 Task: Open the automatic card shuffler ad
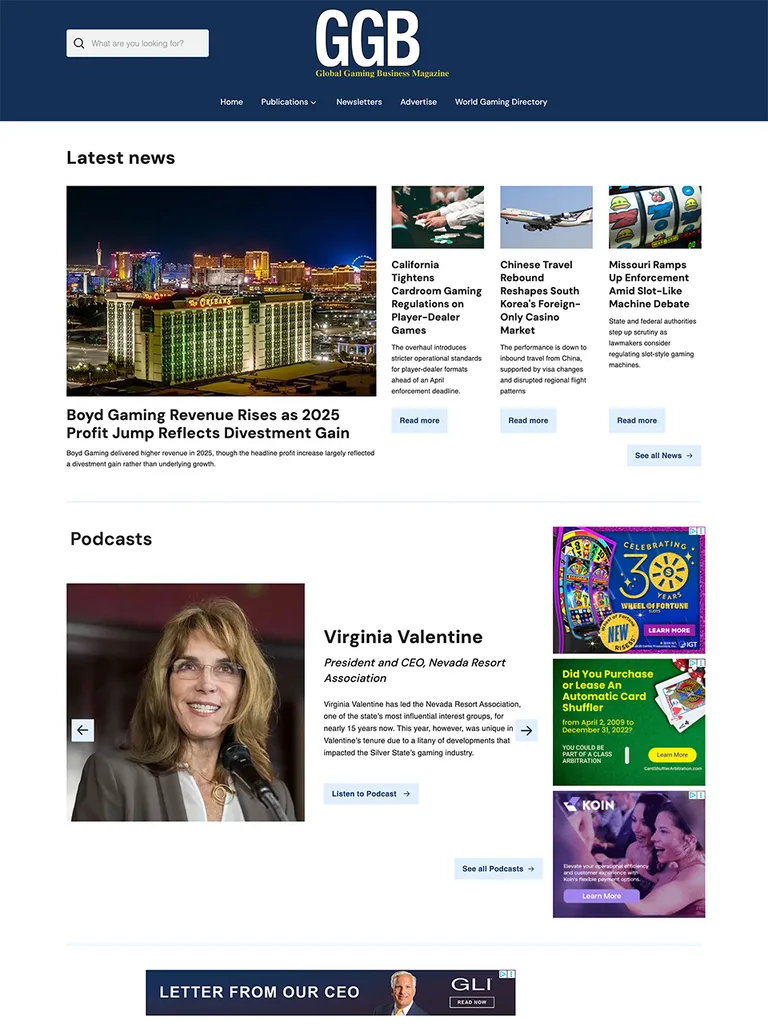629,722
